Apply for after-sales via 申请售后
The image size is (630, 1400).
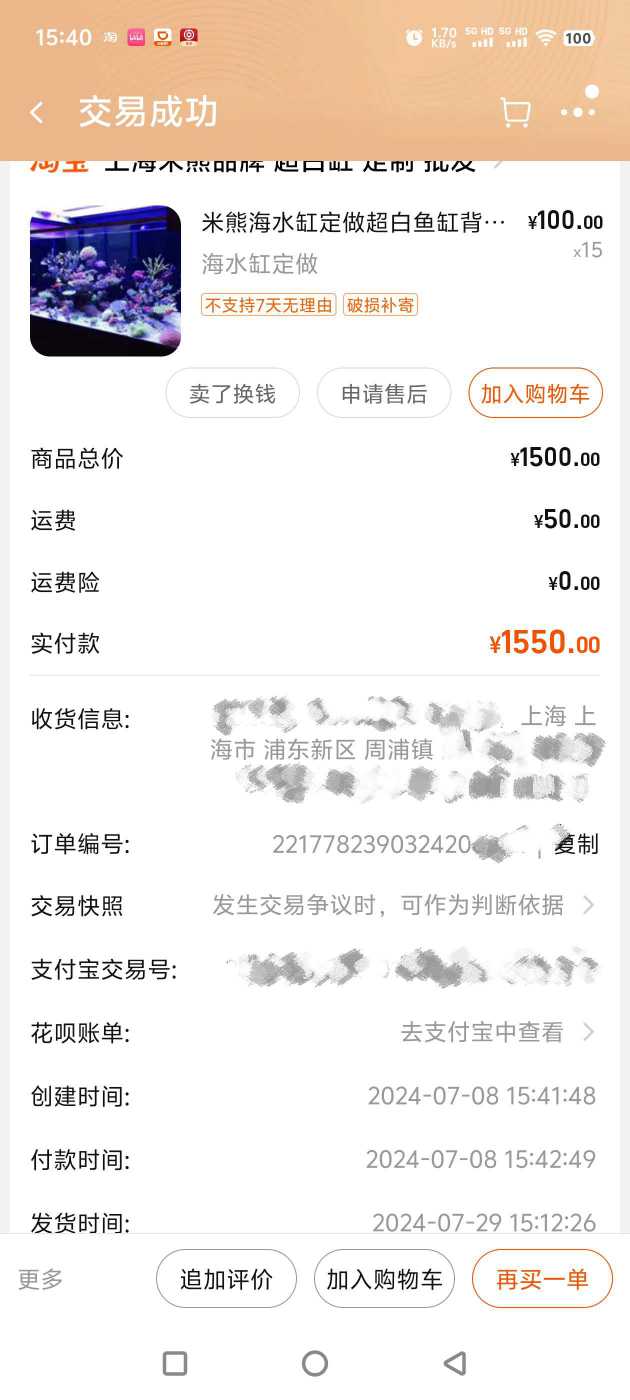(384, 394)
